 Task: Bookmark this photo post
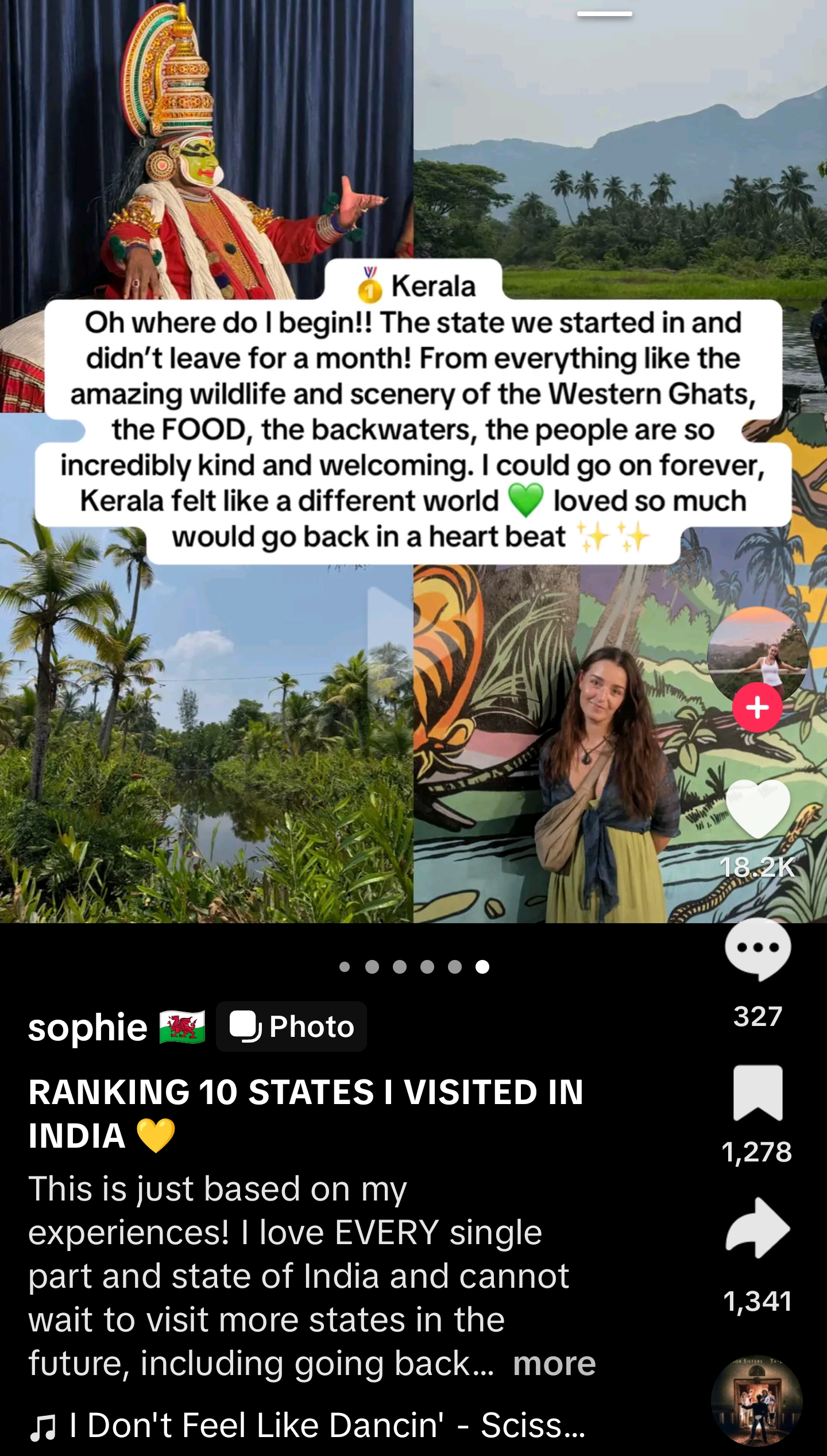point(758,1093)
